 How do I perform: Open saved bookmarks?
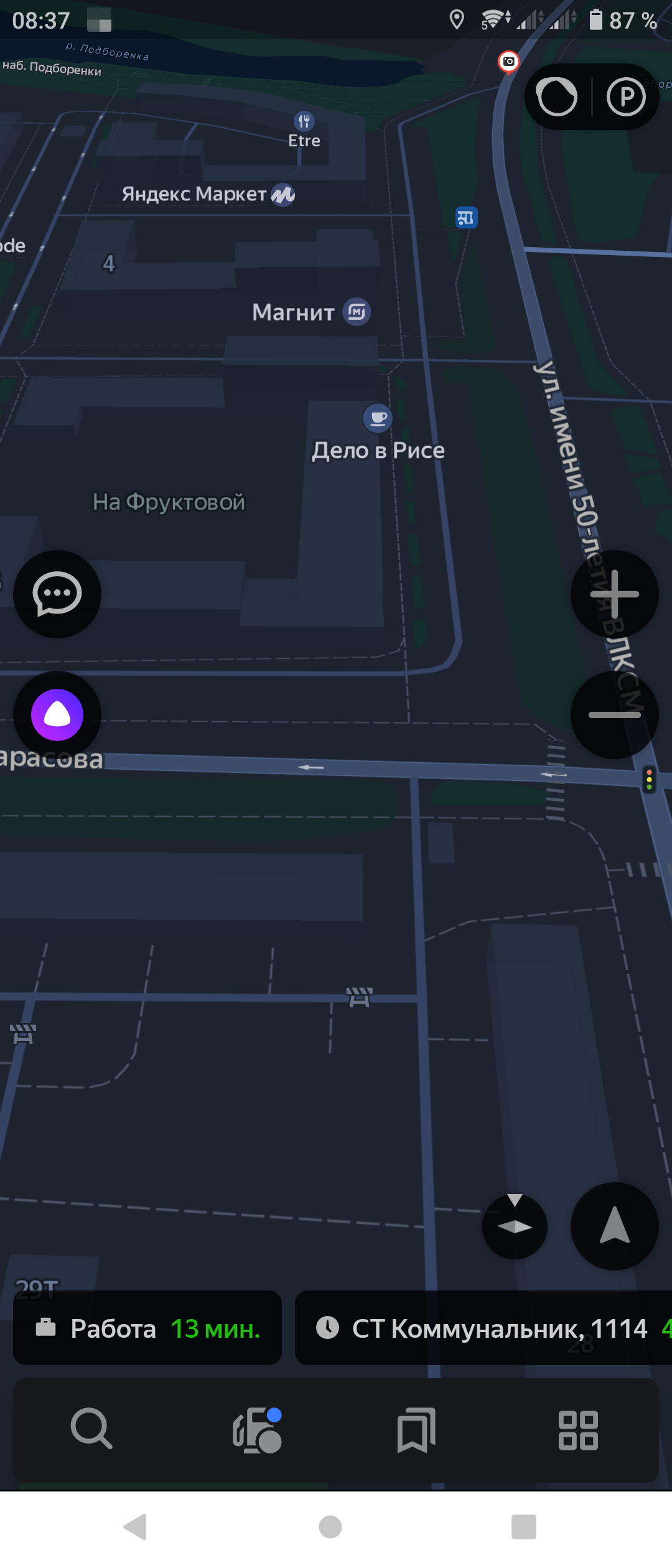tap(416, 1430)
